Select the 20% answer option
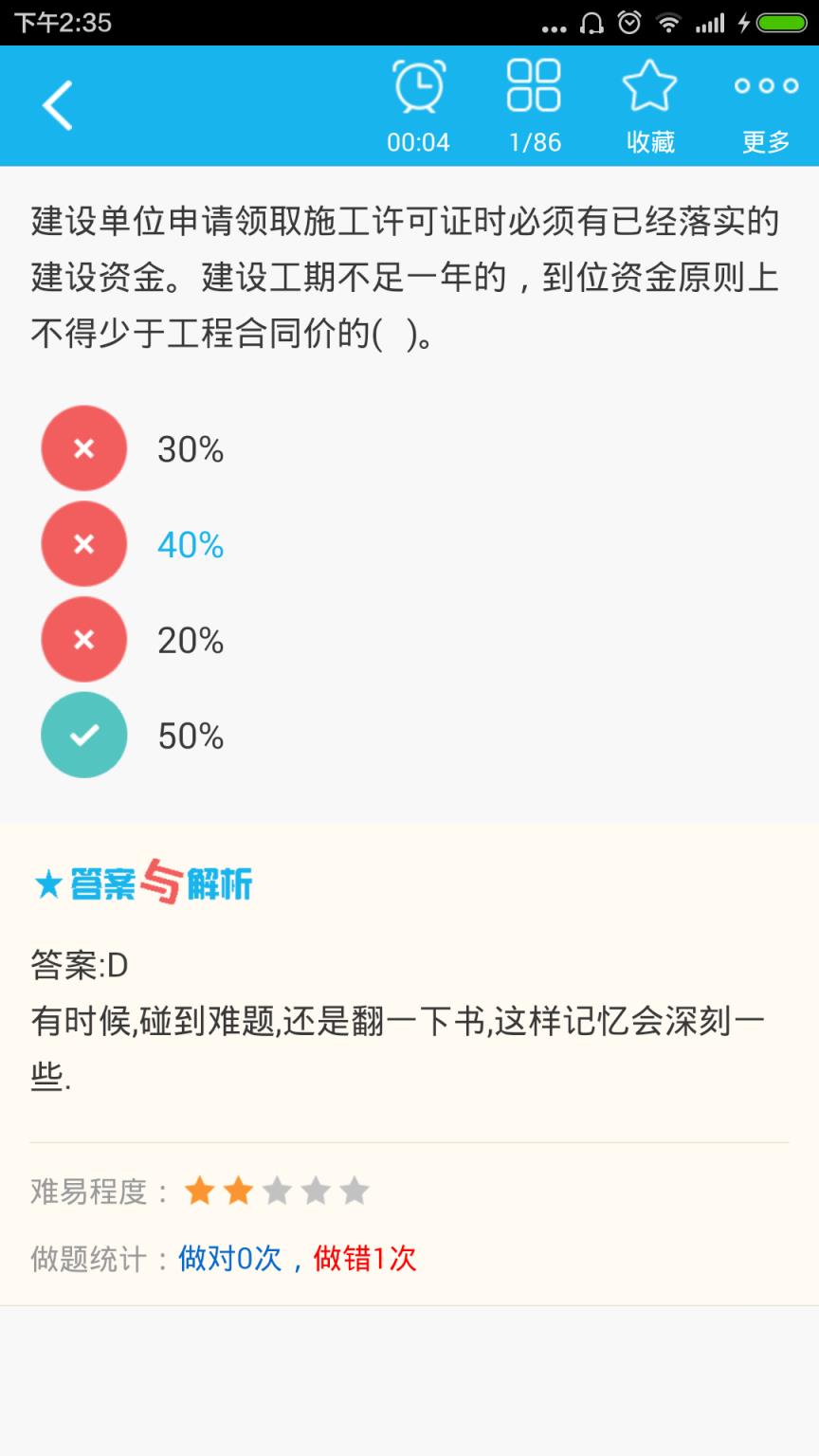 point(190,639)
